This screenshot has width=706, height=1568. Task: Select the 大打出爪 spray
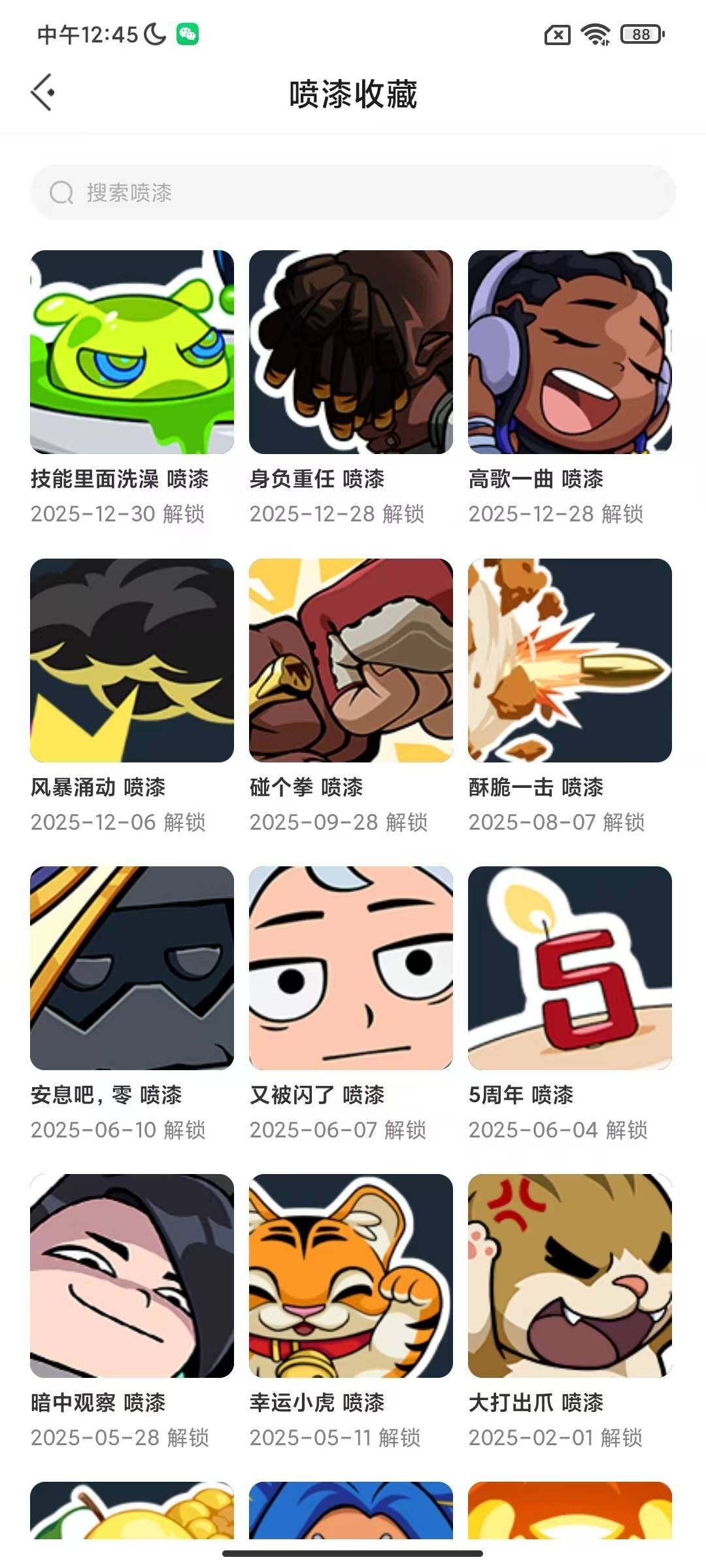click(x=570, y=1275)
